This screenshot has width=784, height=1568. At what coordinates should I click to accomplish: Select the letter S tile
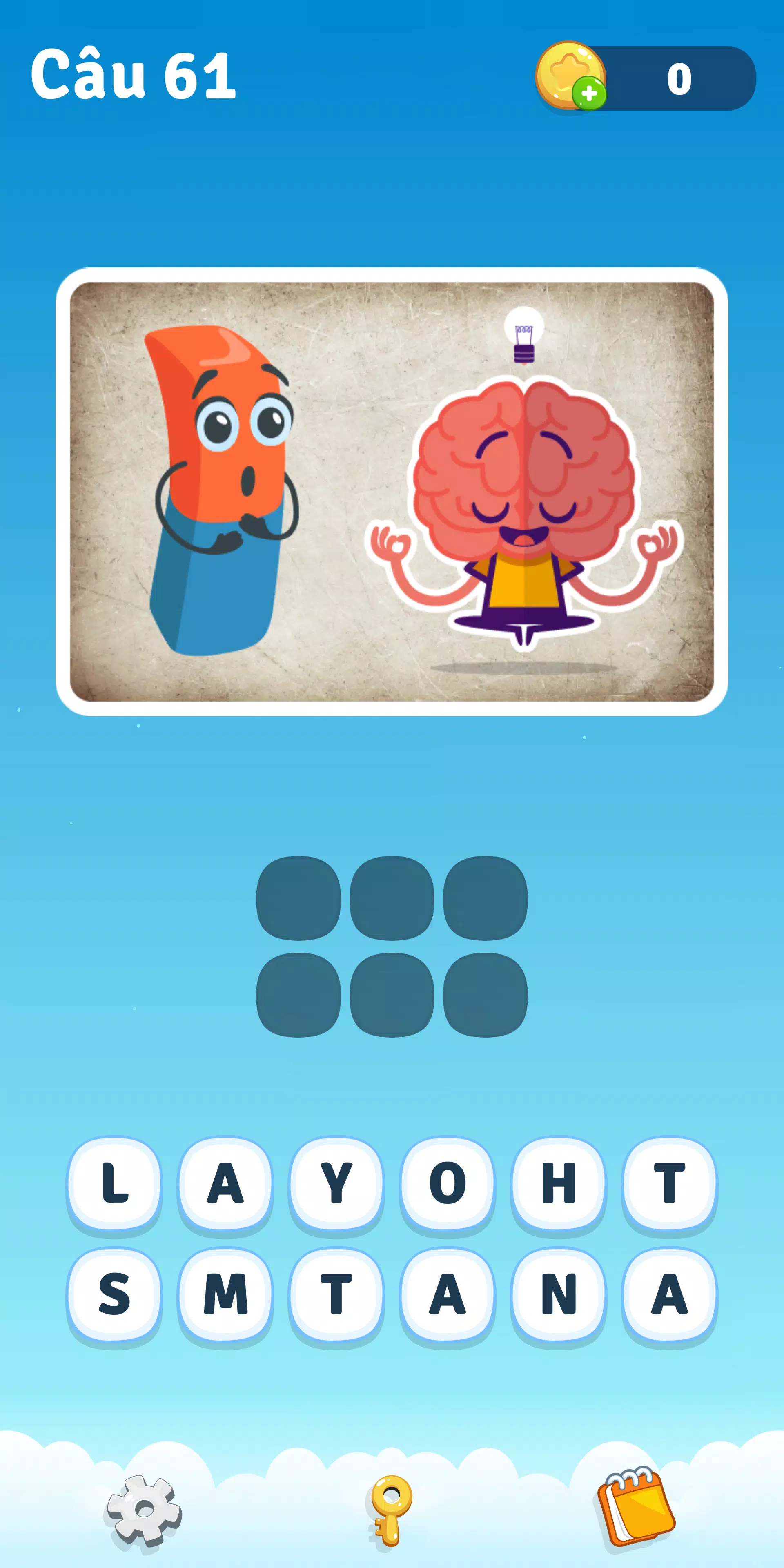tap(114, 1294)
